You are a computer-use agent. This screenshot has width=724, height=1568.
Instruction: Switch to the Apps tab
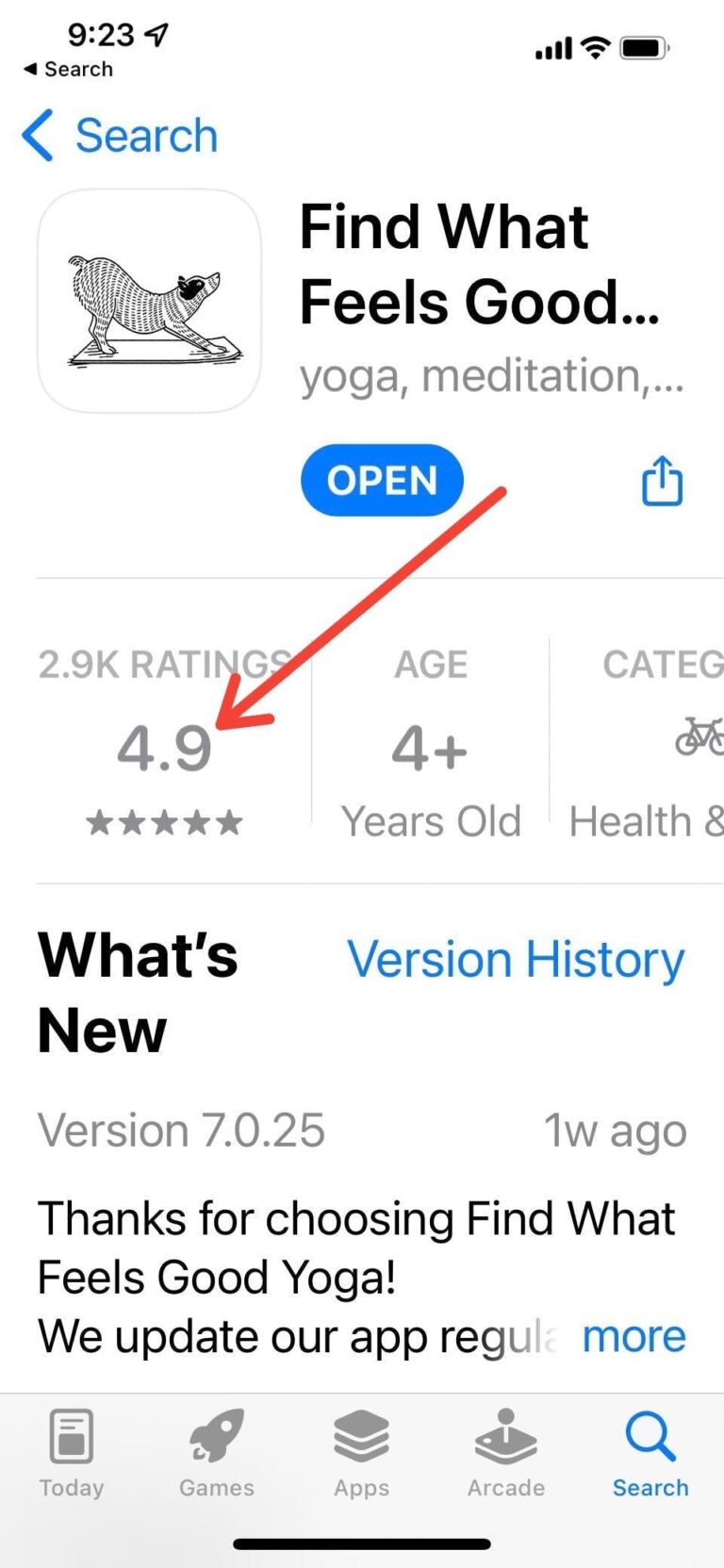[x=362, y=1453]
